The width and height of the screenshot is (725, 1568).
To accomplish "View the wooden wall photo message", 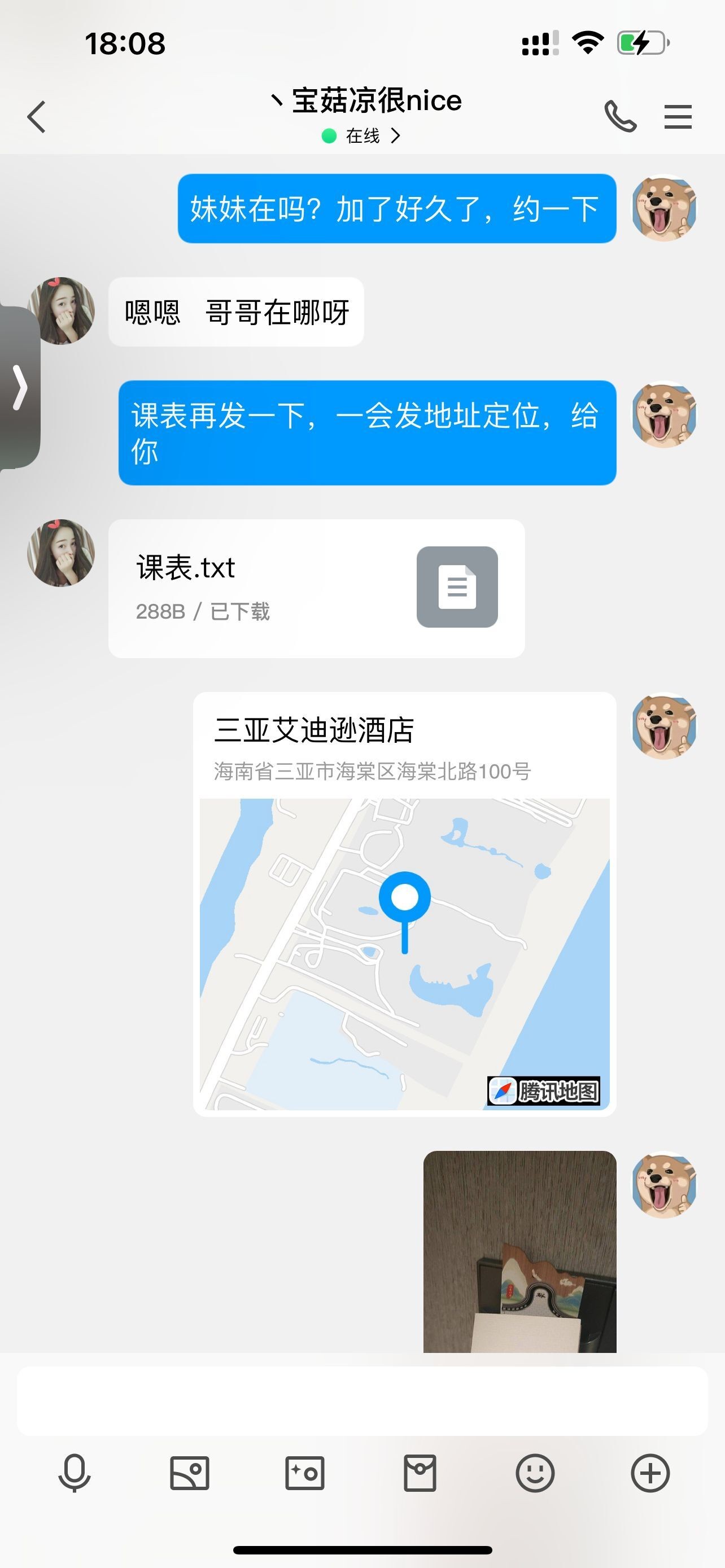I will (x=521, y=1254).
